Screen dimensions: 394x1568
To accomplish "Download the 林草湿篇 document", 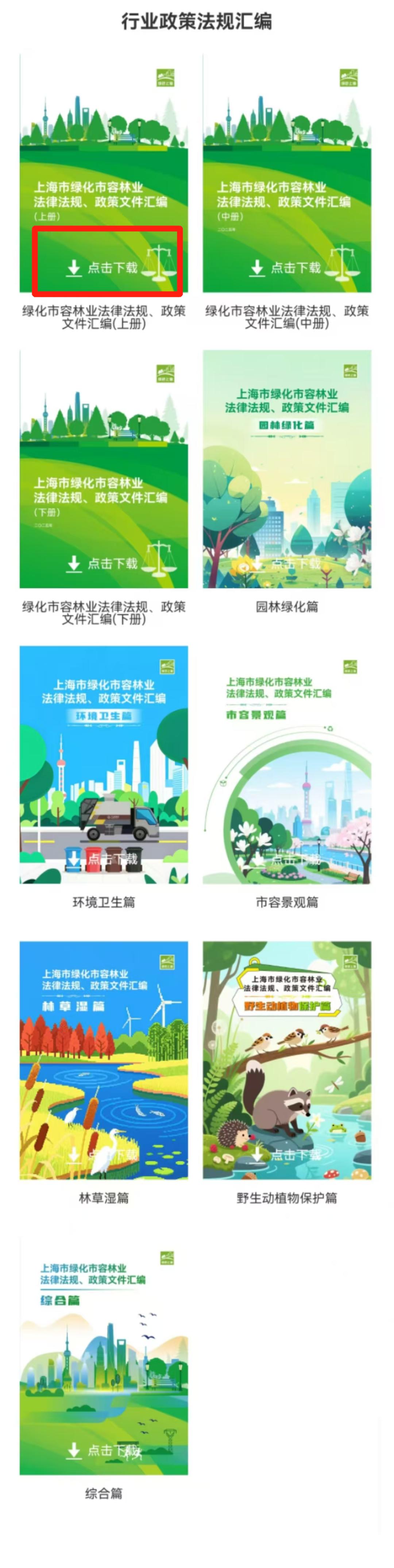I will pyautogui.click(x=102, y=1155).
